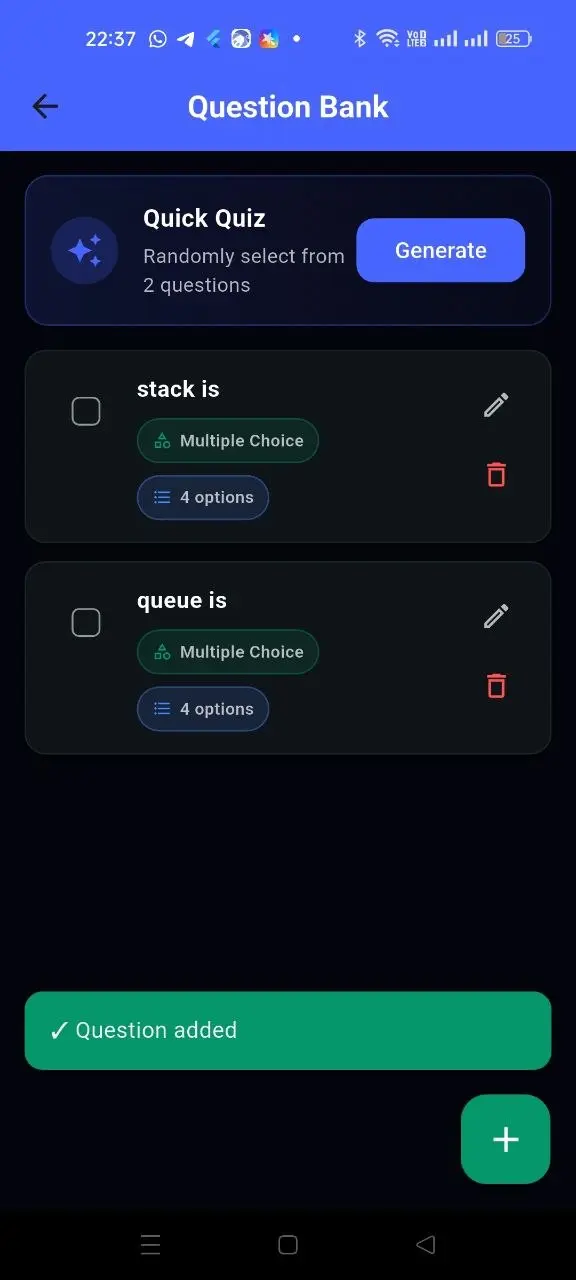Tap the system home button
The image size is (576, 1280).
288,1245
